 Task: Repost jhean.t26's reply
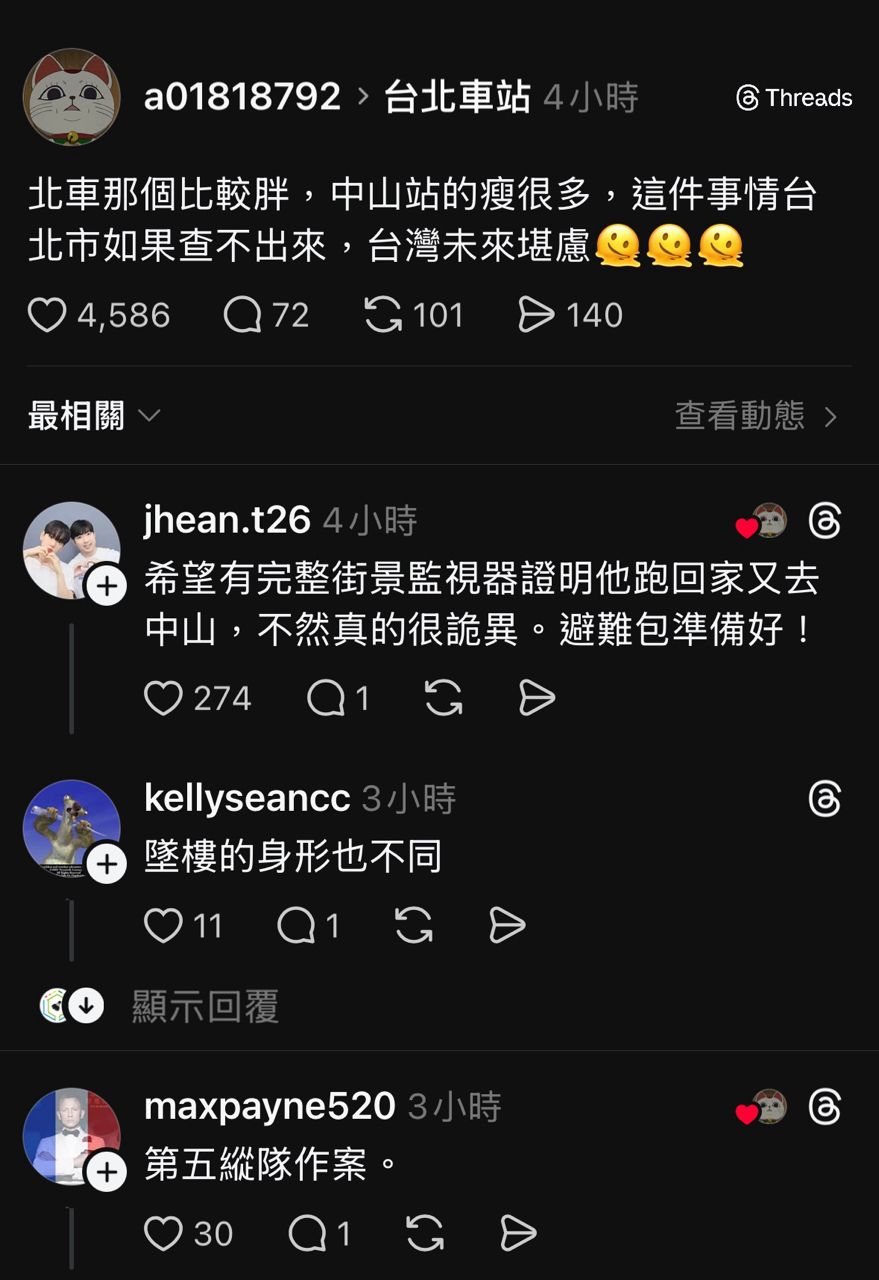(443, 698)
